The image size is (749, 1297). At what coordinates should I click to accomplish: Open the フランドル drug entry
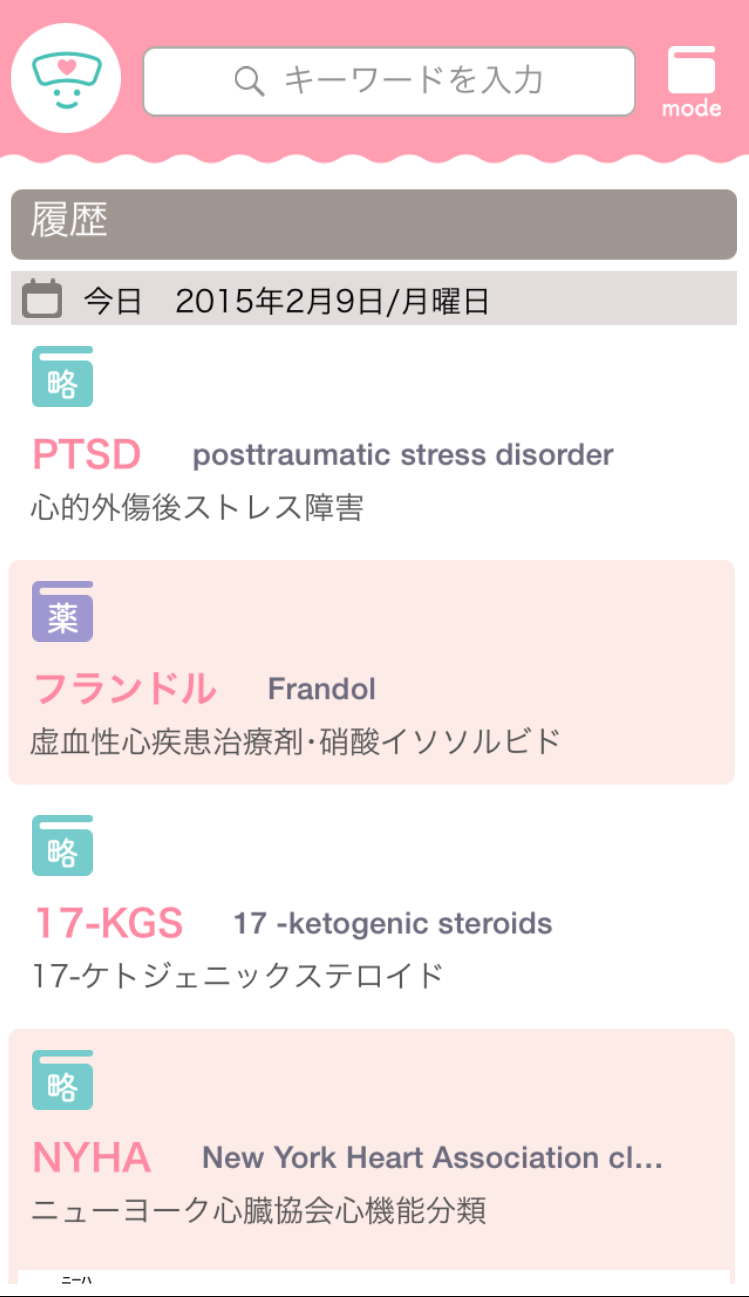372,672
